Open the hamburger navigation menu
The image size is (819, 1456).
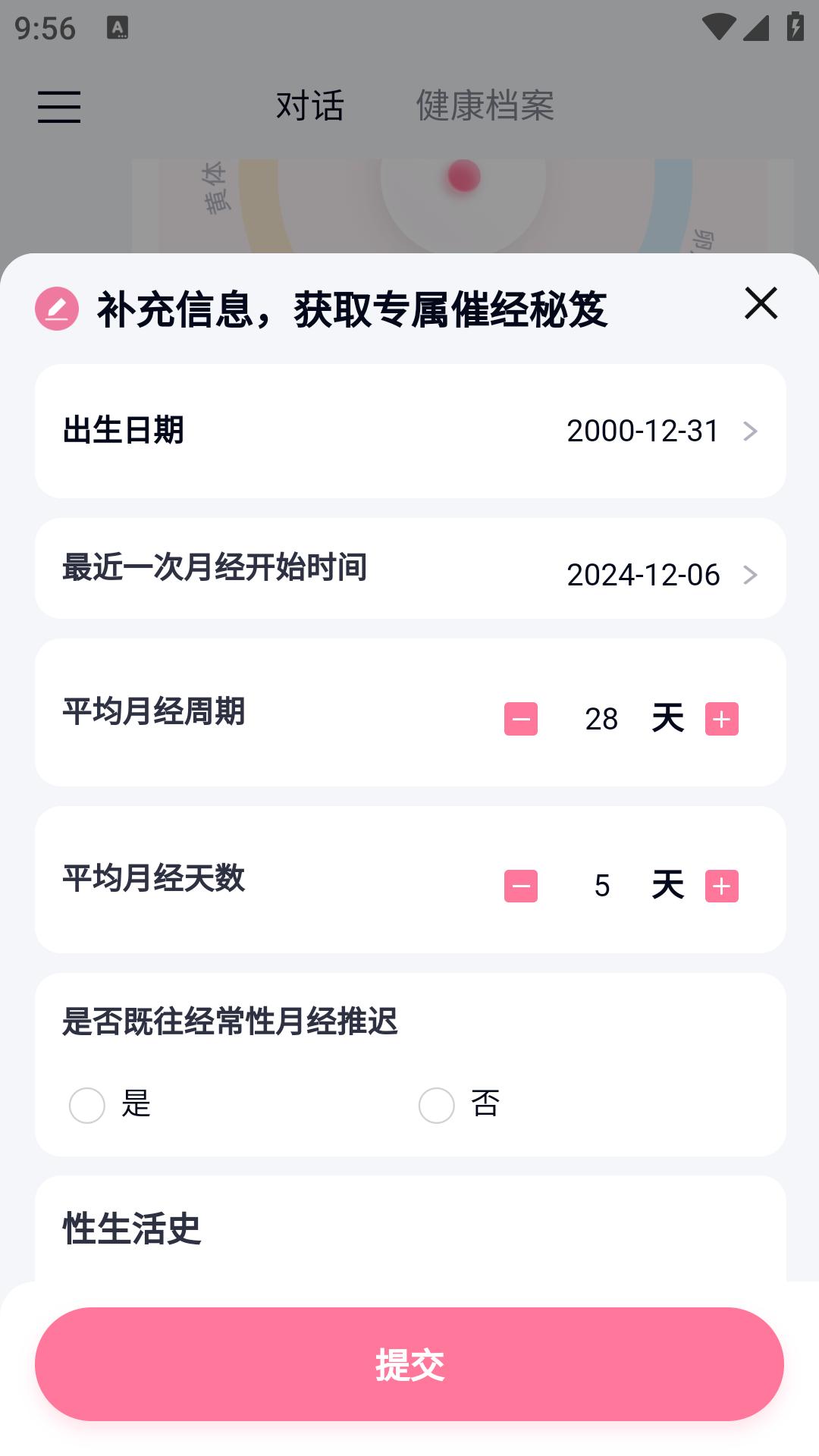[60, 108]
